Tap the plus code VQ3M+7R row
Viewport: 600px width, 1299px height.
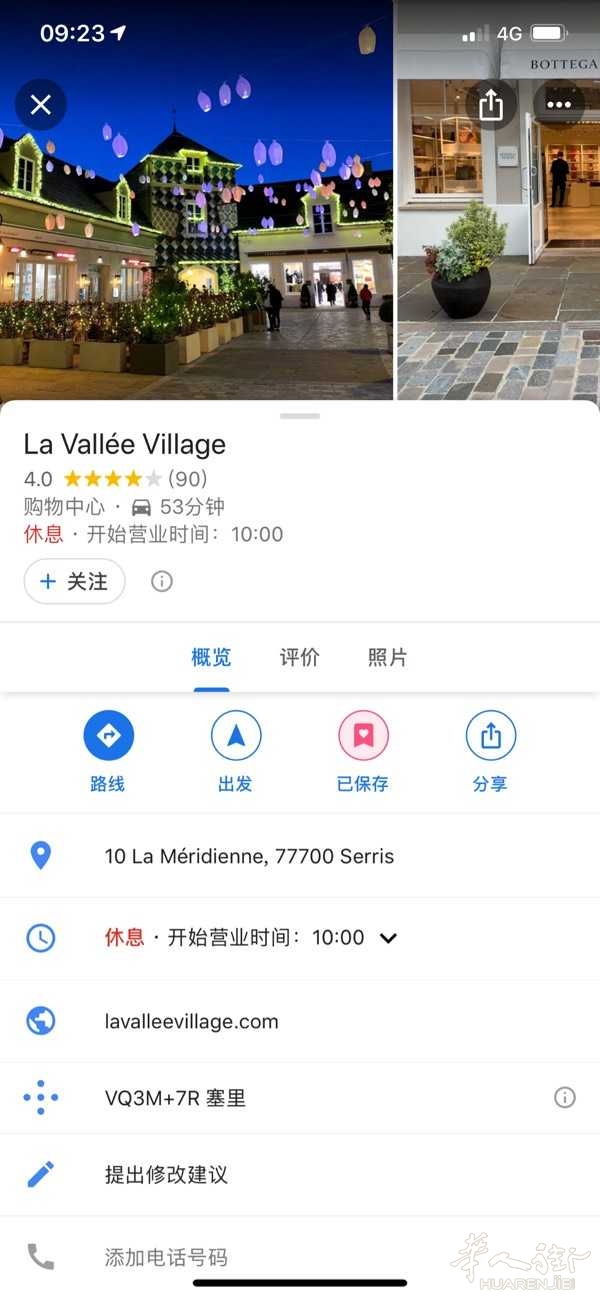point(300,1098)
